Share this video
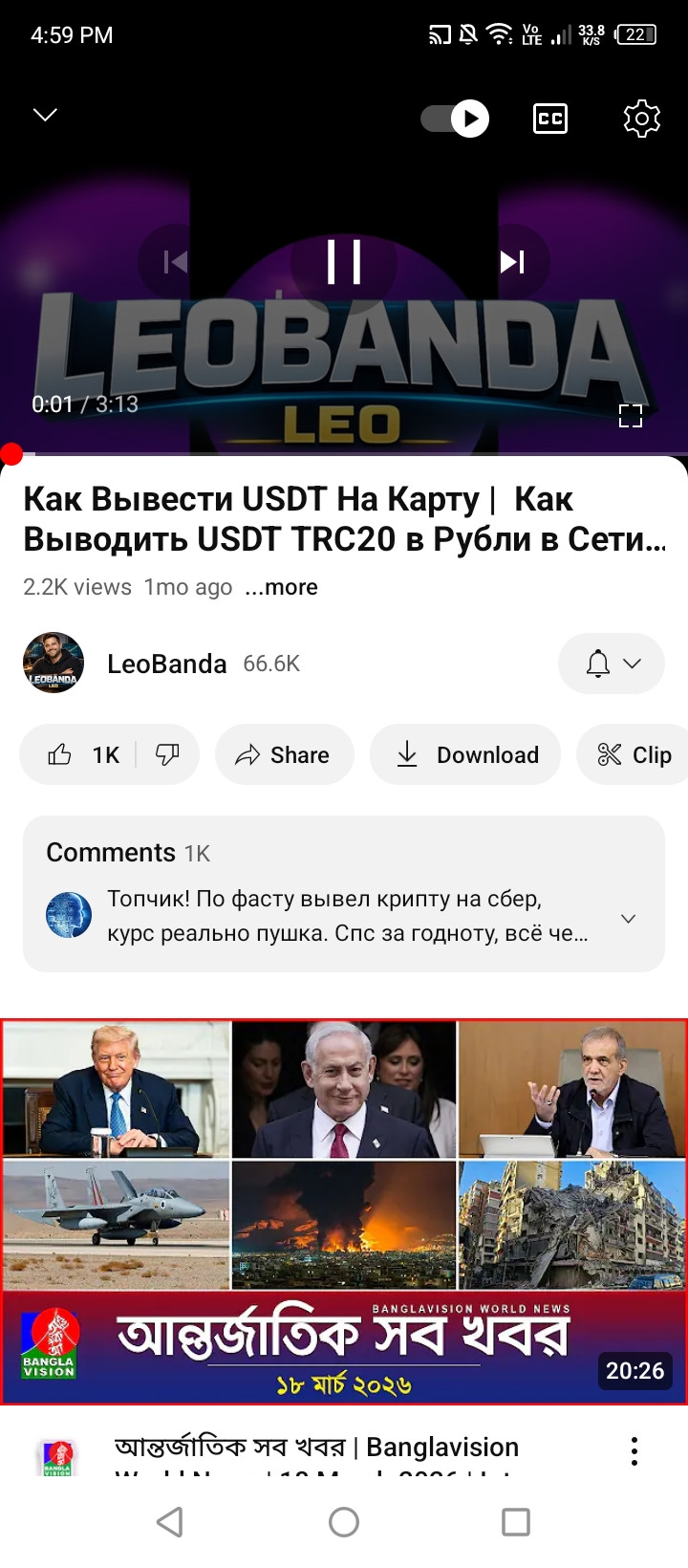 (x=284, y=755)
